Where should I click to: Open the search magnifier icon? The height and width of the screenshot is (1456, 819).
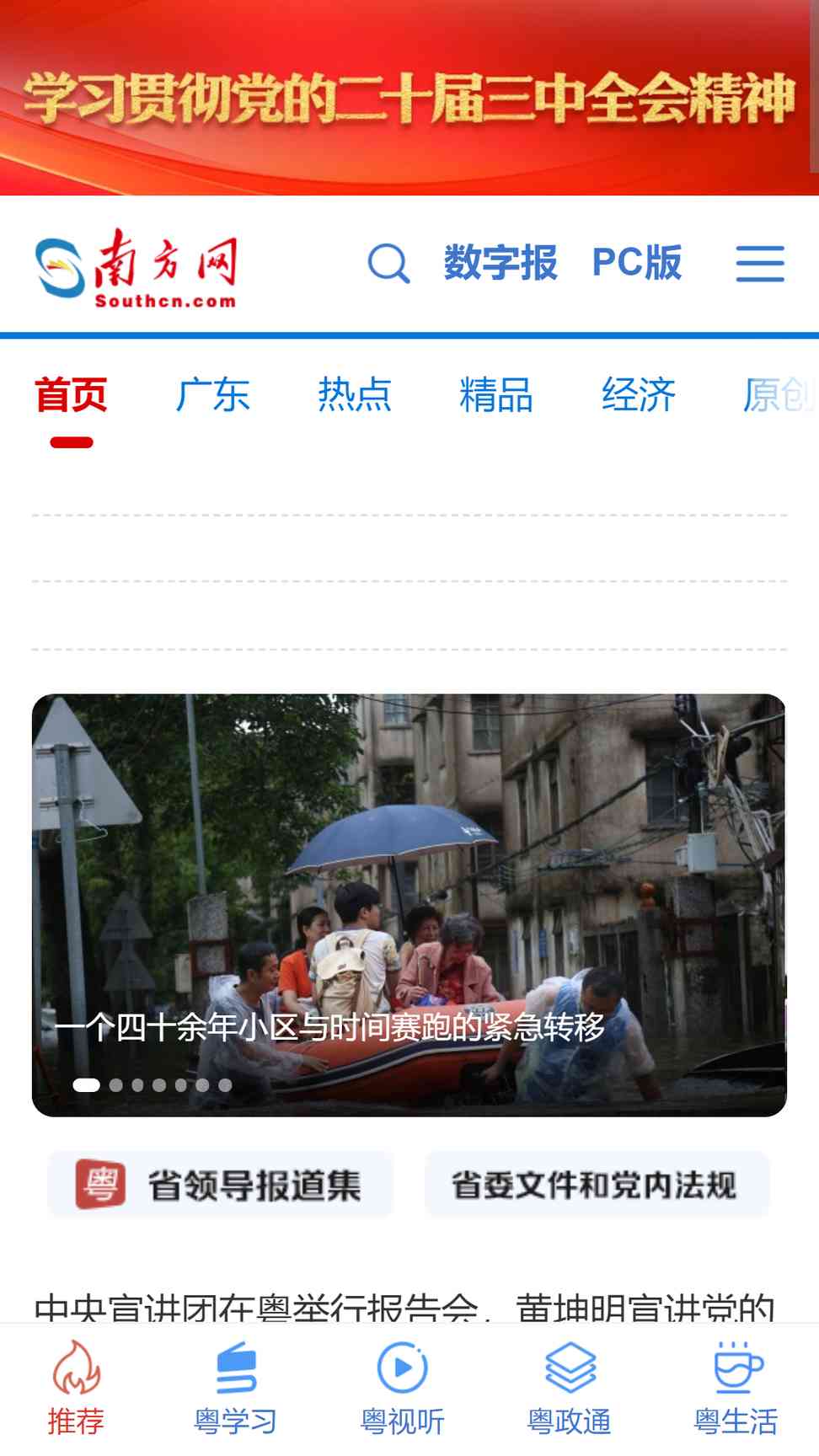pos(388,264)
